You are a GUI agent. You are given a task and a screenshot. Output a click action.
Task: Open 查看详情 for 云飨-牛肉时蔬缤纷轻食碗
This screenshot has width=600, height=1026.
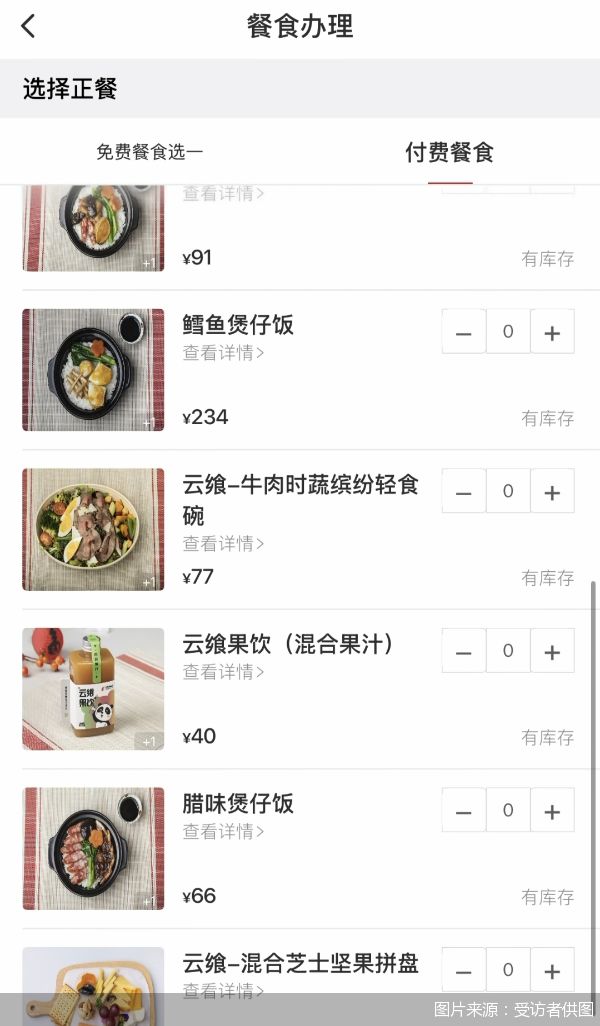(223, 543)
